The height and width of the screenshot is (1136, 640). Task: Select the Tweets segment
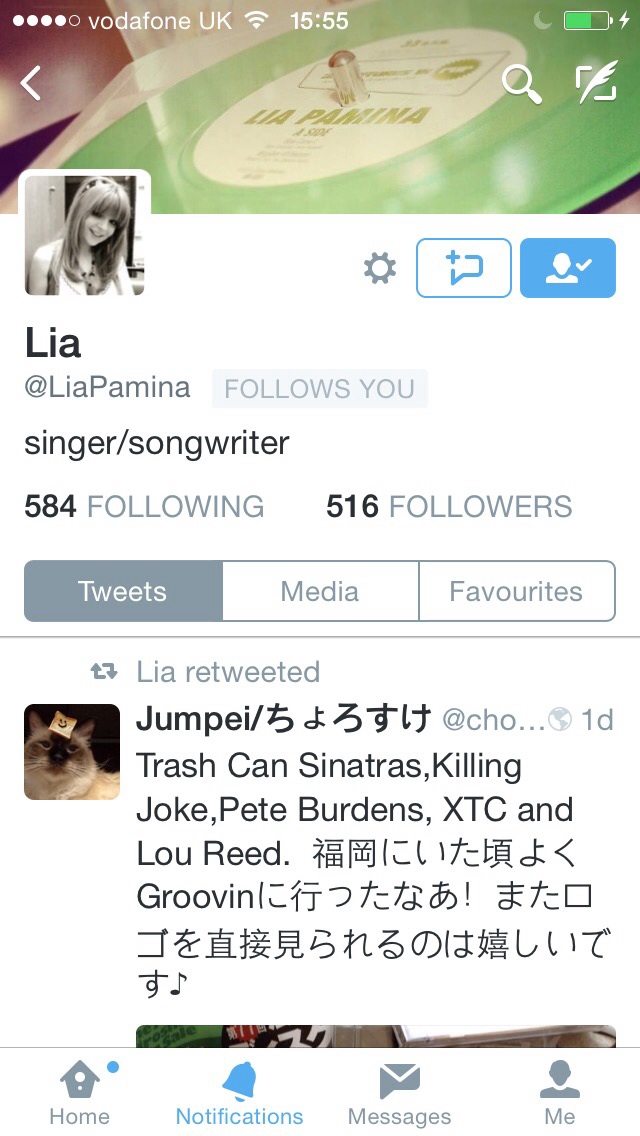coord(123,591)
